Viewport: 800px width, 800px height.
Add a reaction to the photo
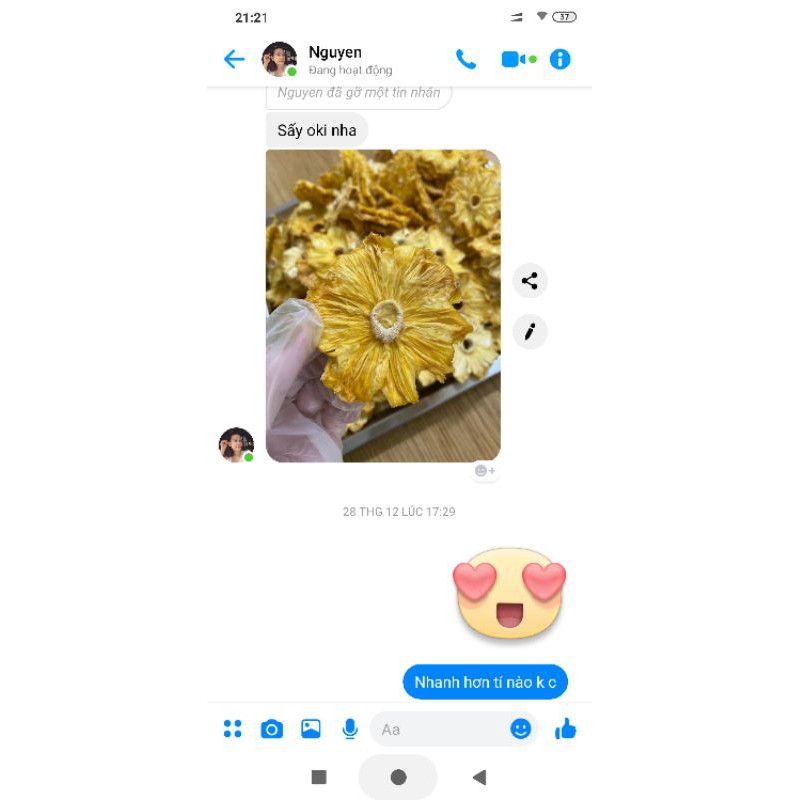point(485,471)
